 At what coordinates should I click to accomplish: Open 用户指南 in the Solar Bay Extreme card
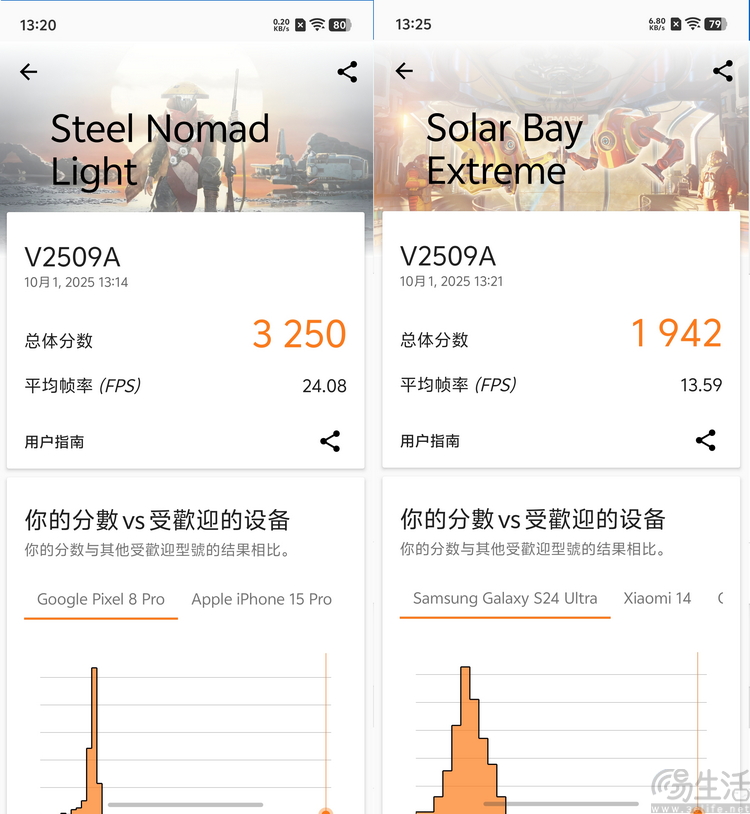[430, 440]
